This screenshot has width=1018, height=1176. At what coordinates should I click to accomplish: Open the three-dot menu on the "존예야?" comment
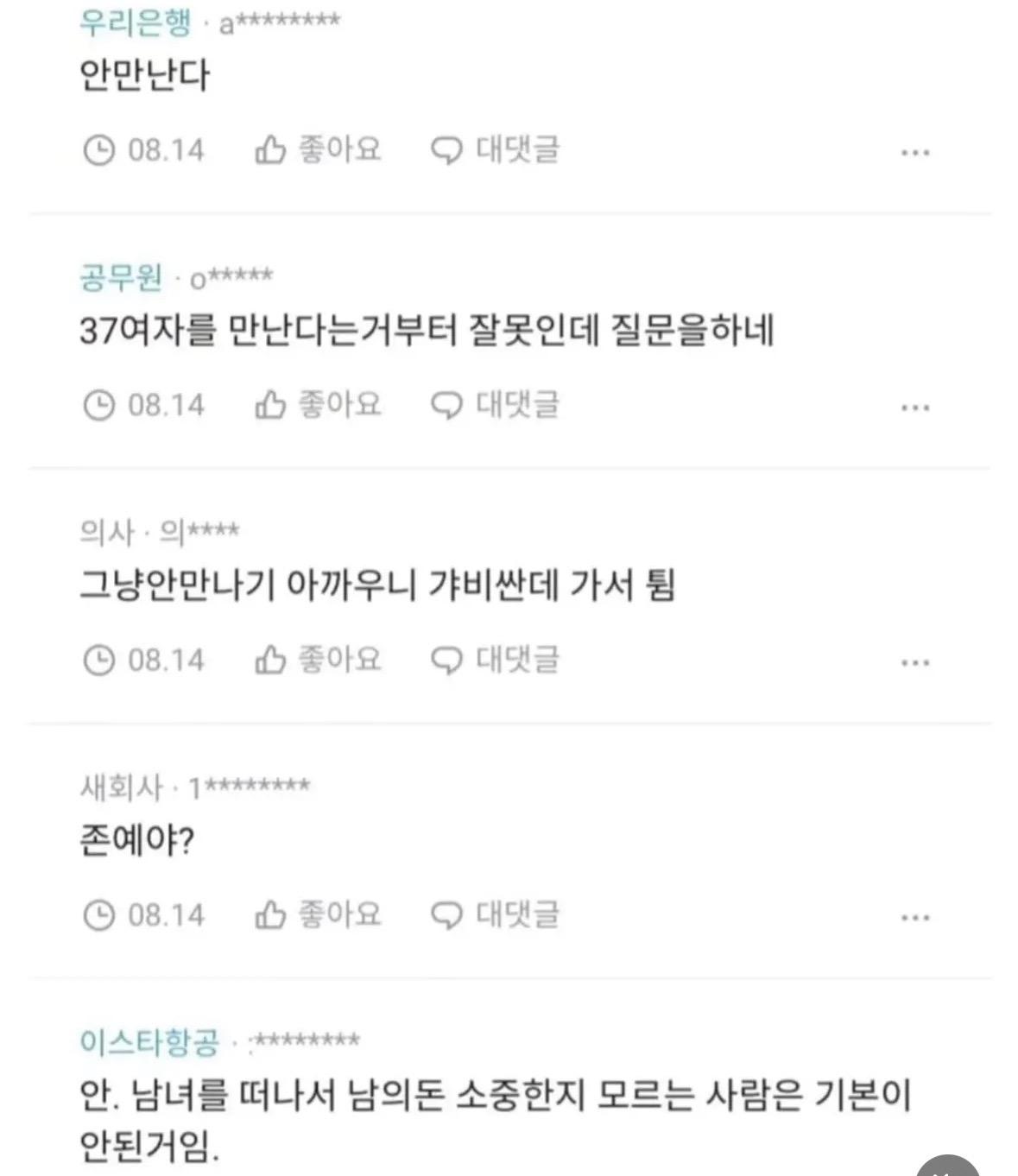914,918
